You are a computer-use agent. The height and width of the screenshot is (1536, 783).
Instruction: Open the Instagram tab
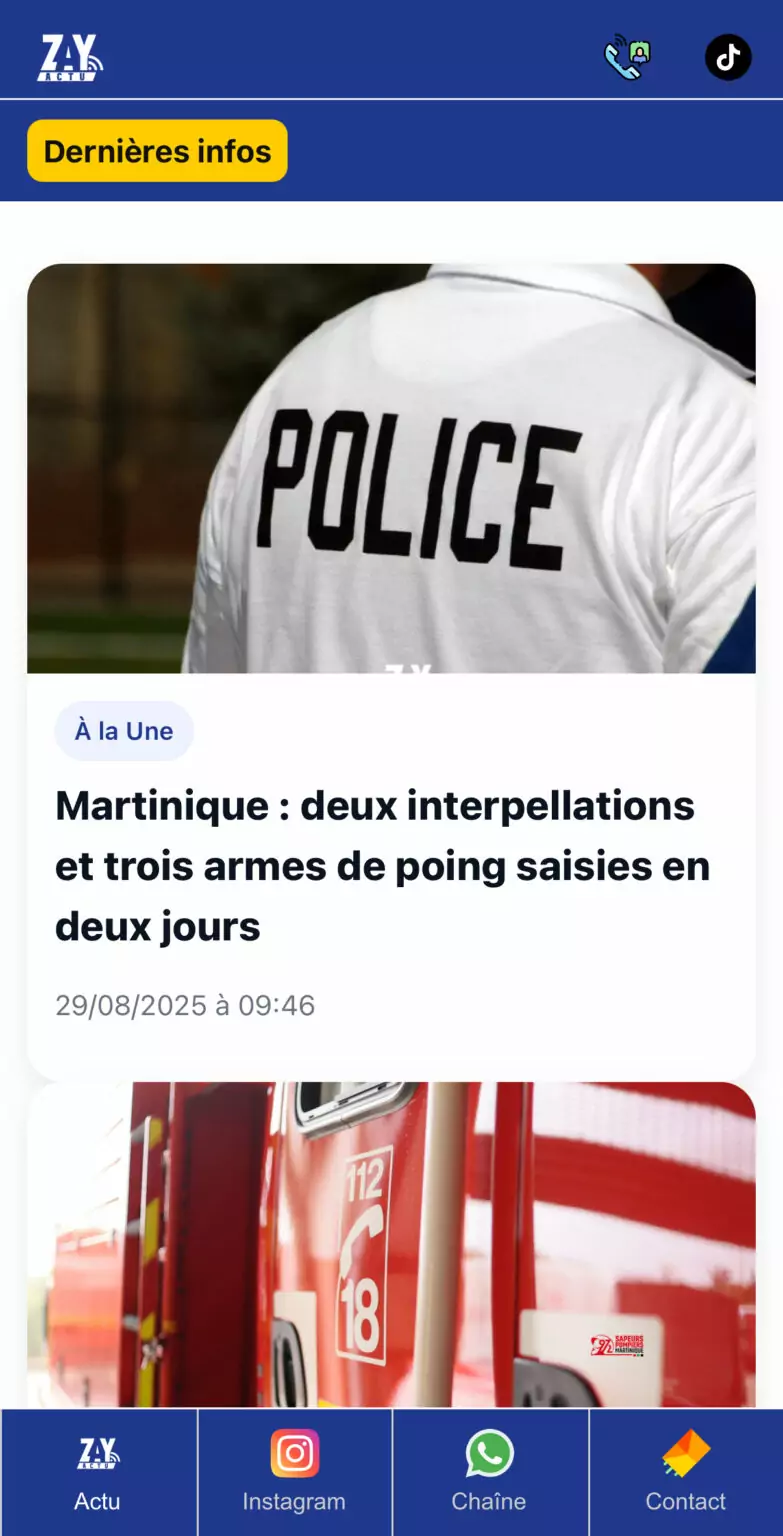(x=294, y=1473)
